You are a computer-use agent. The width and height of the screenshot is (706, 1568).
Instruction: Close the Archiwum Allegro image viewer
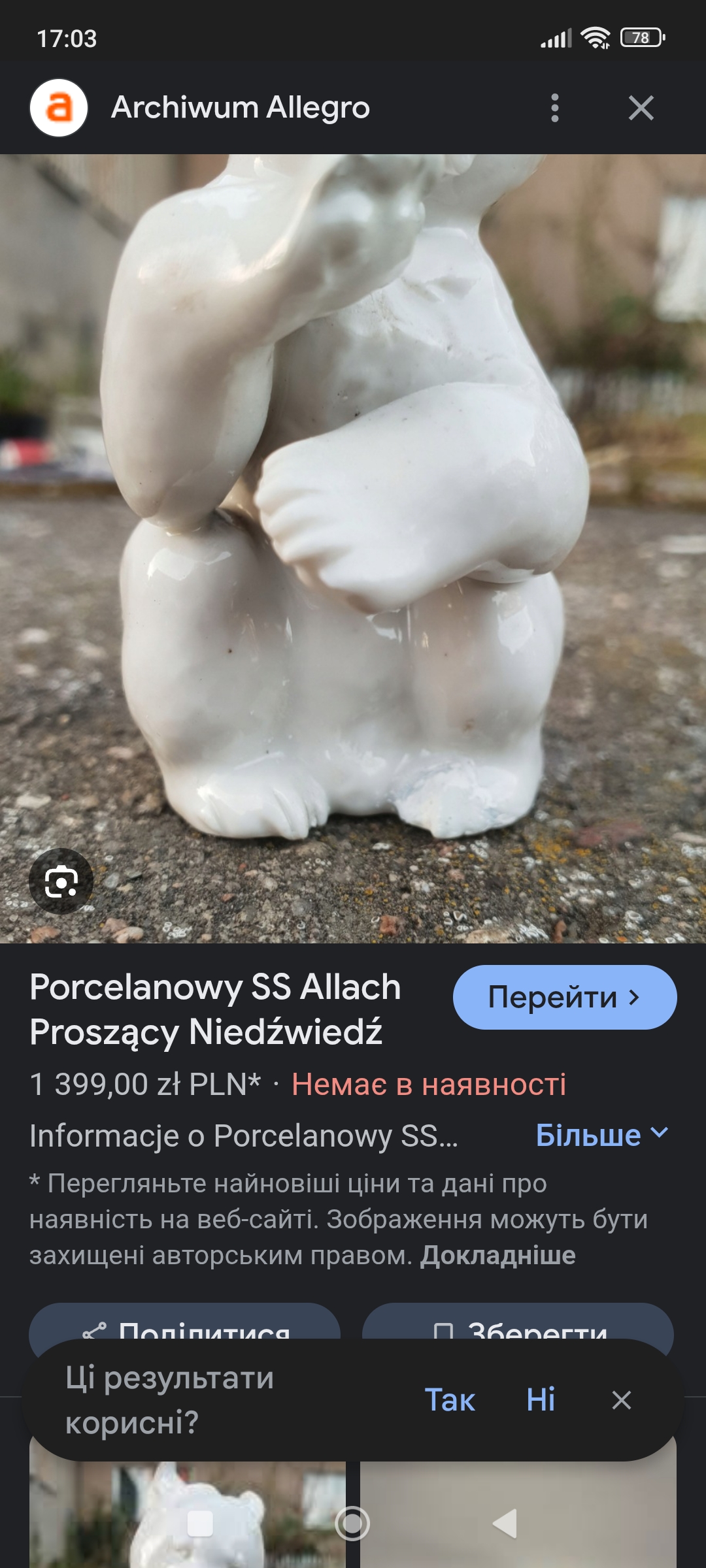click(x=641, y=108)
